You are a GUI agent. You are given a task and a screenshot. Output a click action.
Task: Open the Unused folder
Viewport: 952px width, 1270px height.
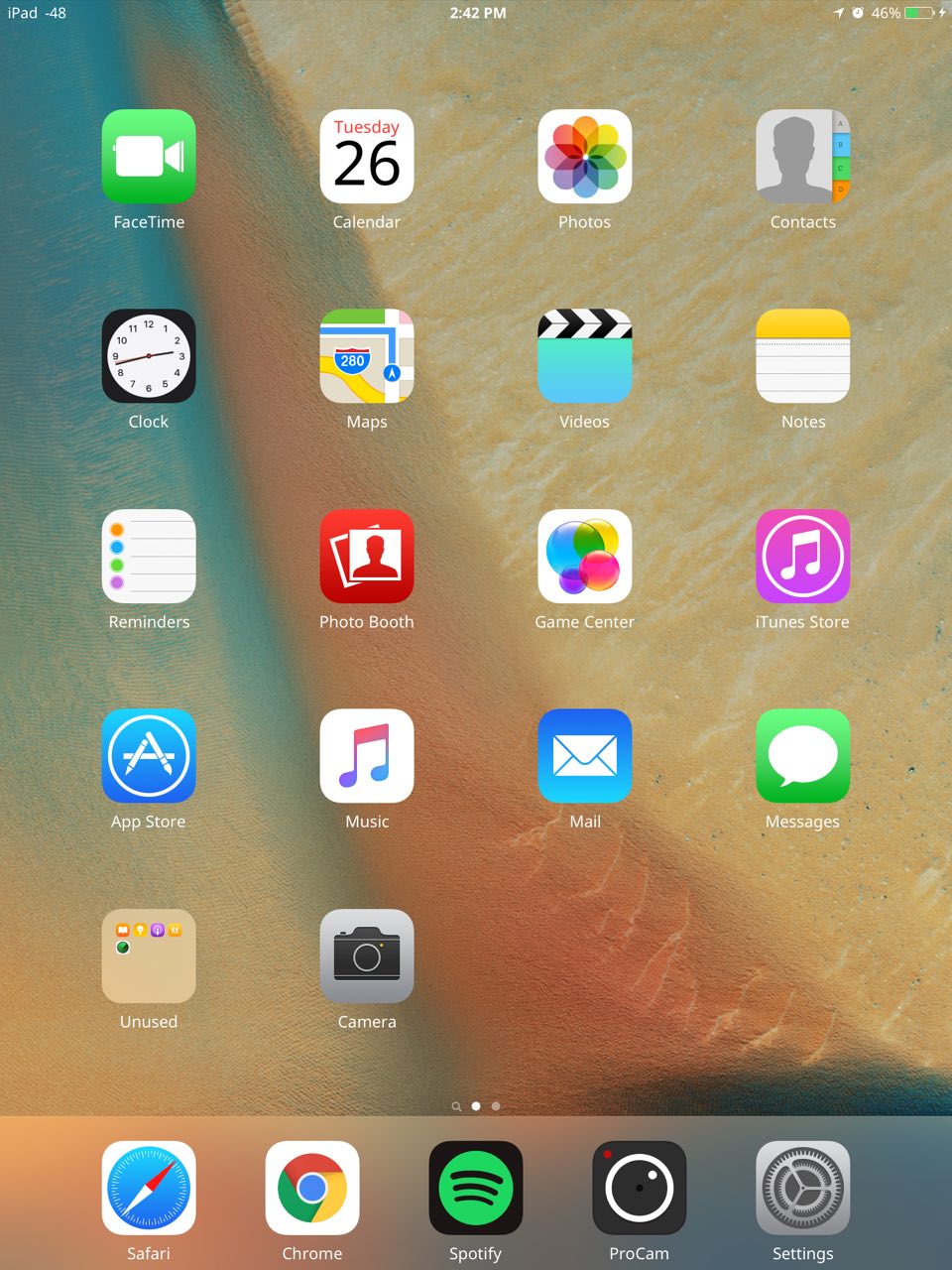149,956
